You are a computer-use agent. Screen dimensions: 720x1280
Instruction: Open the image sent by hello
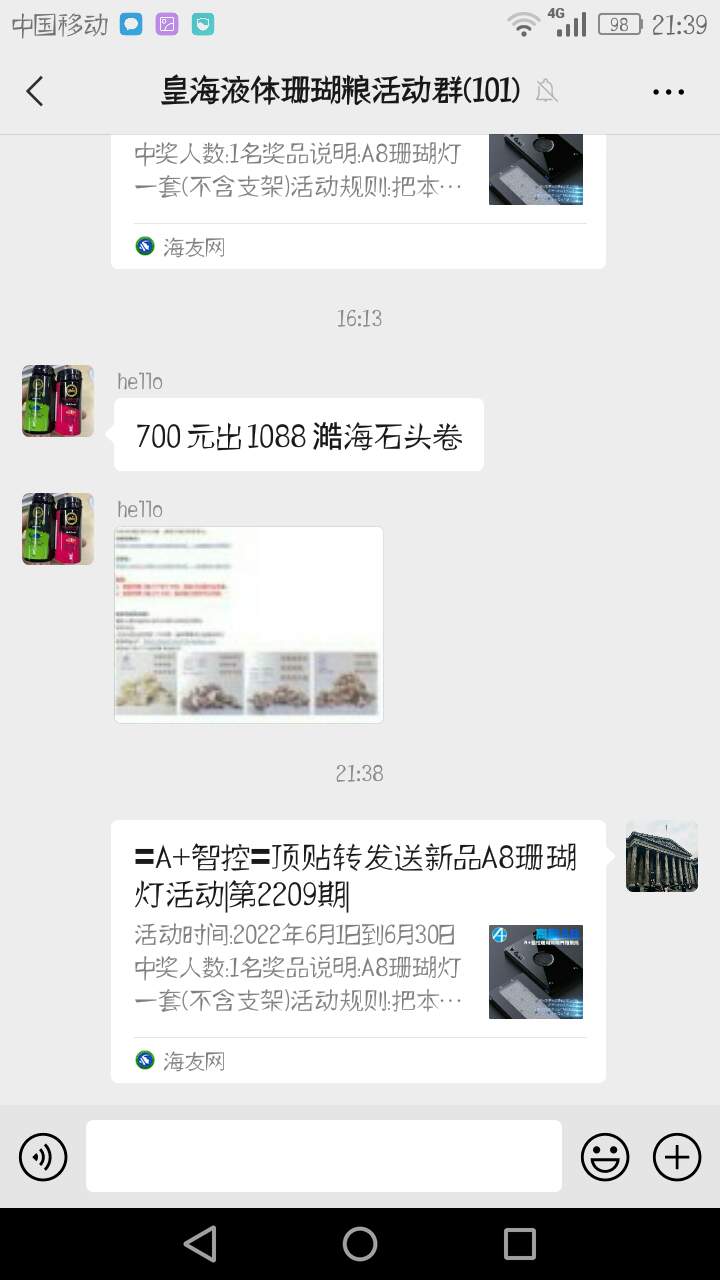[x=248, y=624]
